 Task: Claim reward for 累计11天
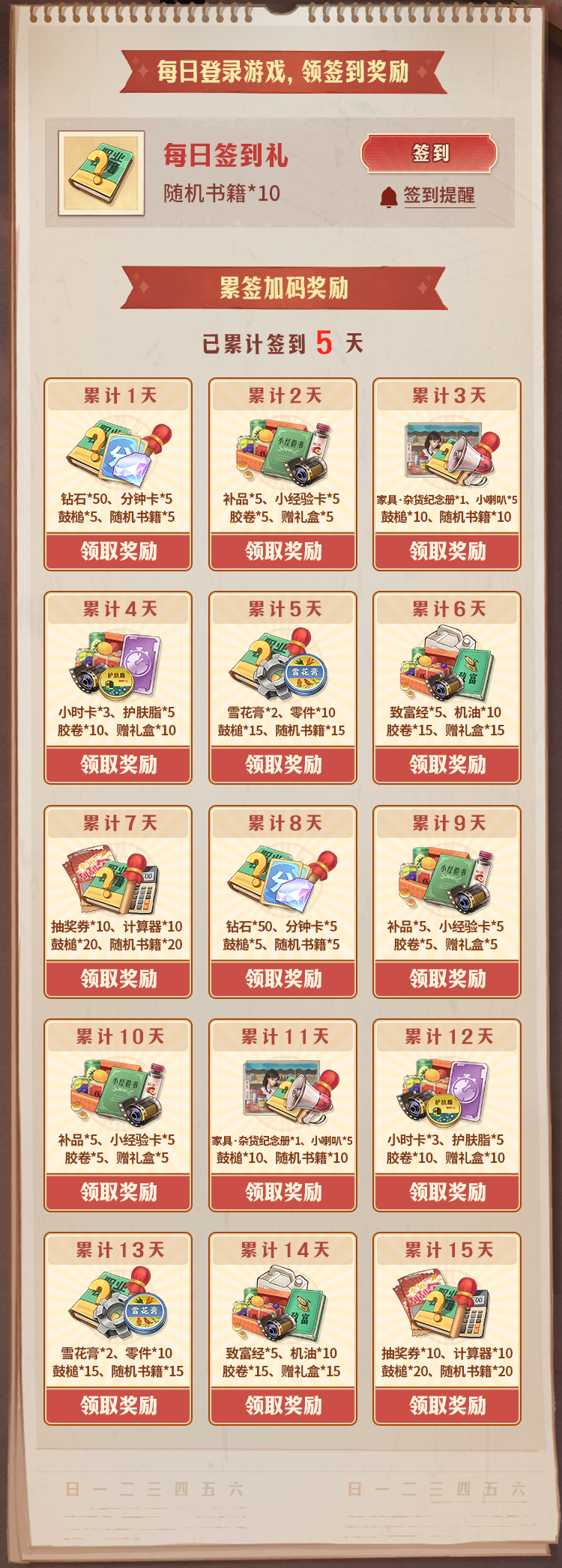(282, 1192)
